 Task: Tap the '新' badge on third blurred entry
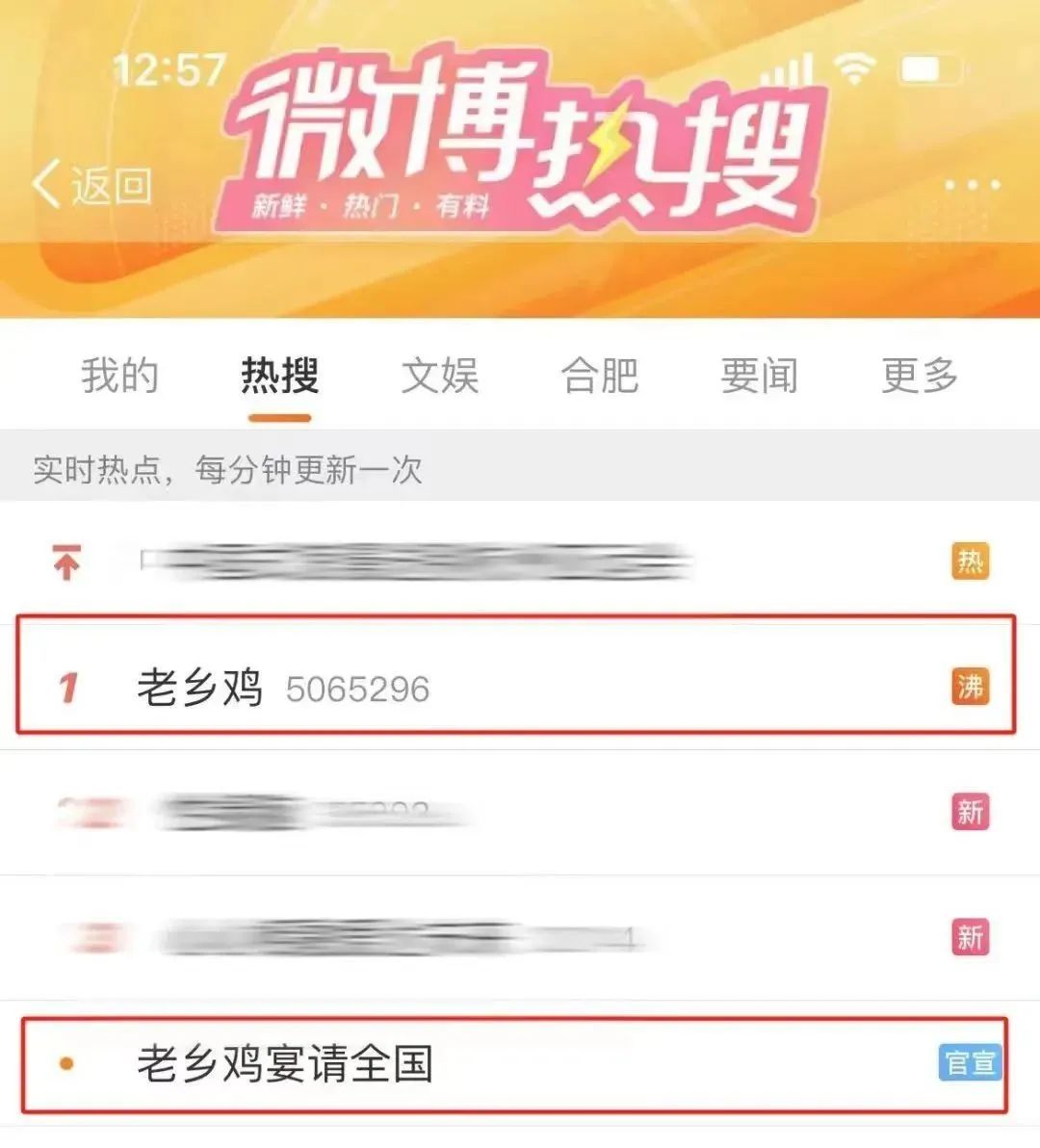click(973, 935)
